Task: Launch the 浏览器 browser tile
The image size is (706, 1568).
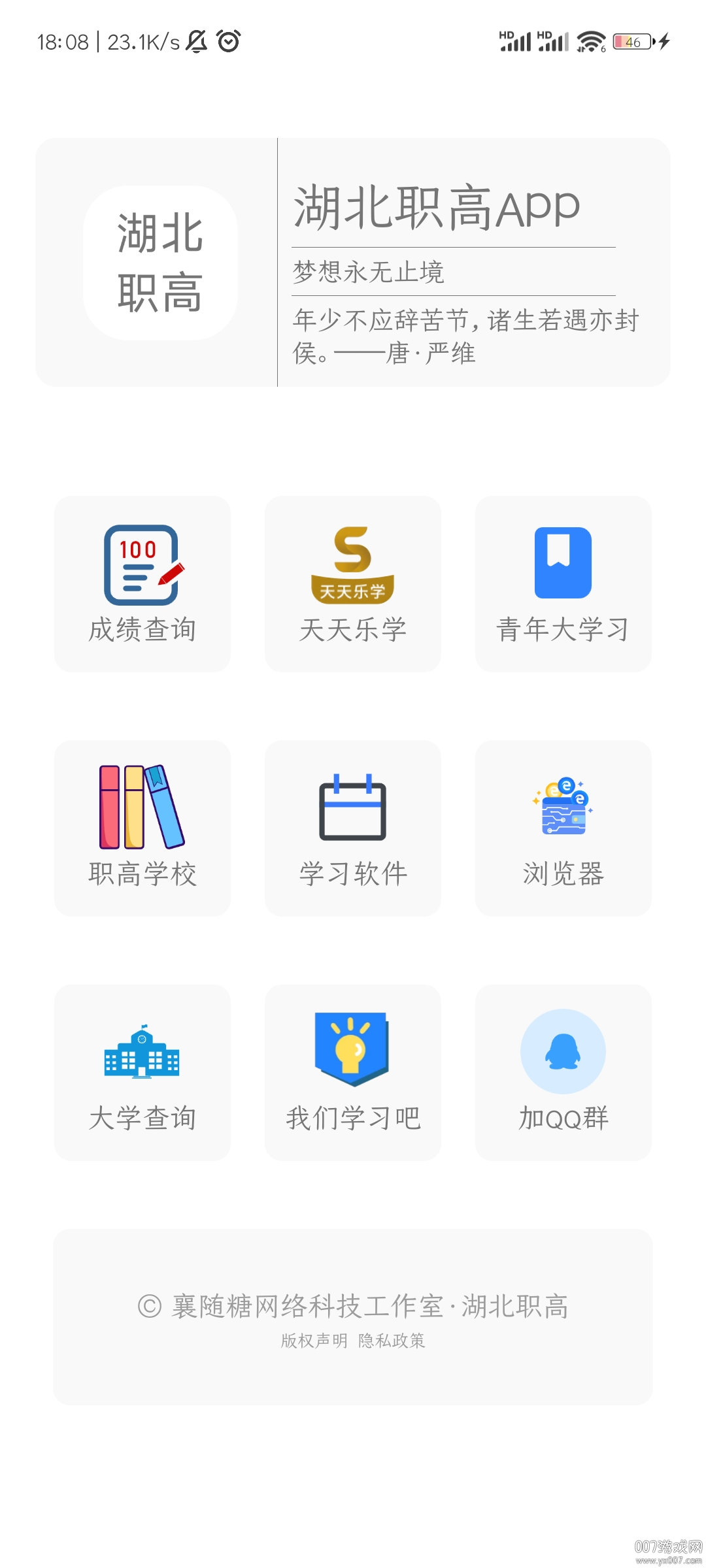Action: (x=563, y=828)
